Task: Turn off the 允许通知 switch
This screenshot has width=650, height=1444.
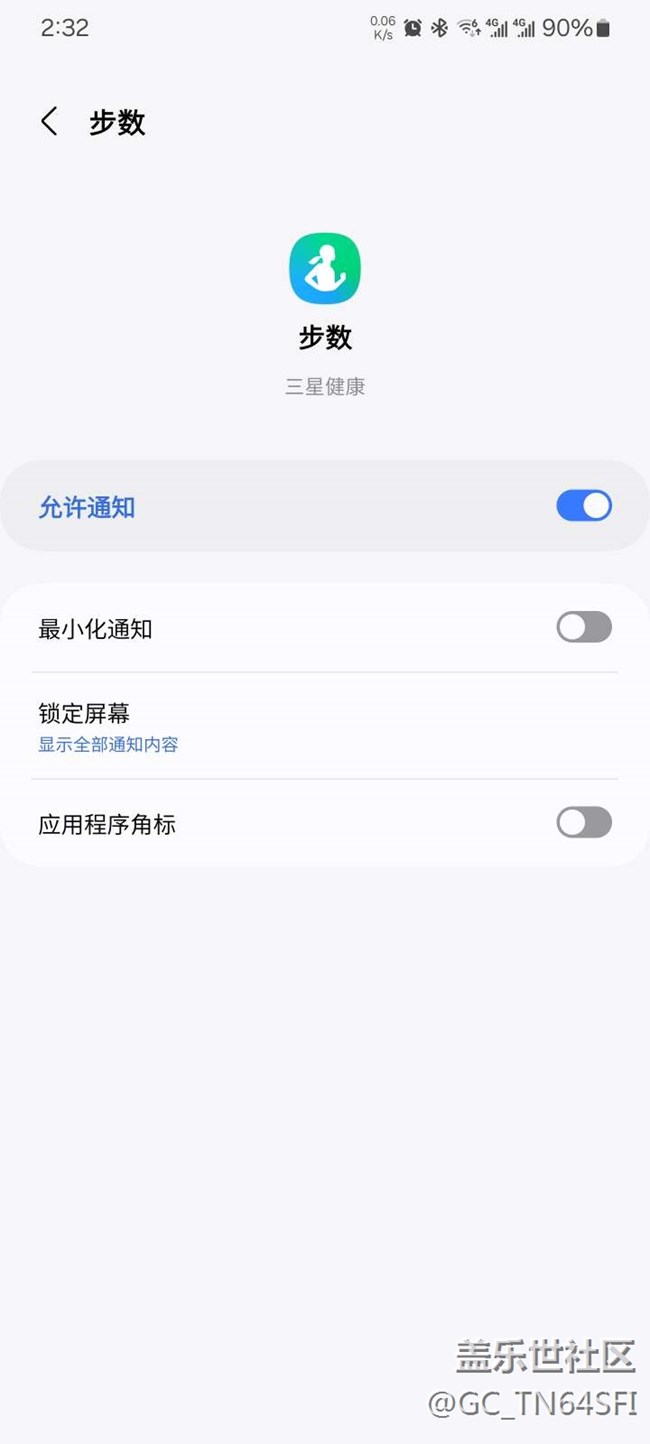Action: (x=584, y=506)
